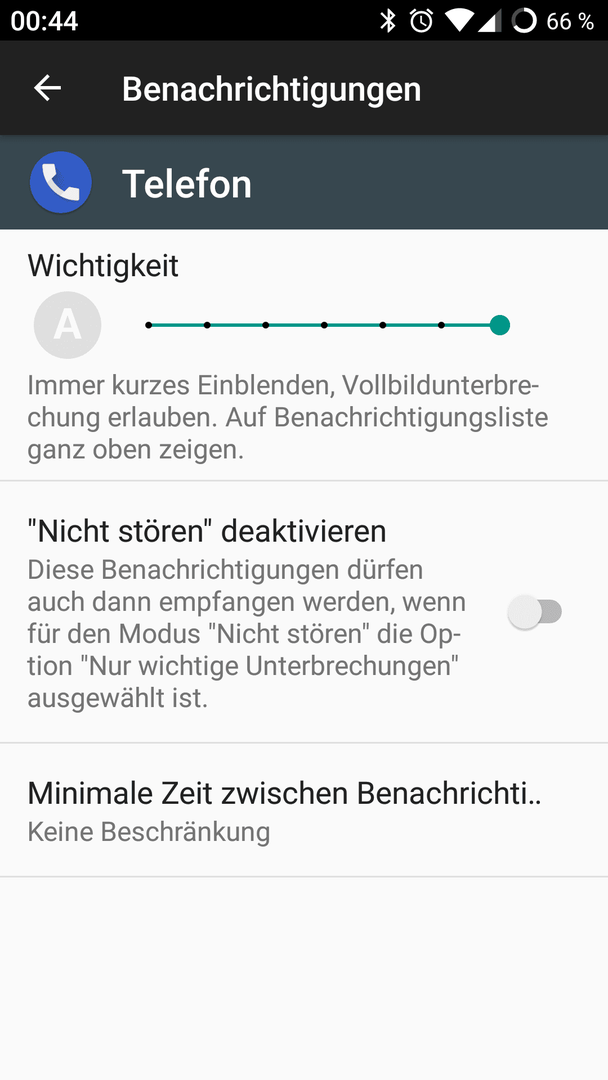Image resolution: width=608 pixels, height=1080 pixels.
Task: Go back using the arrow
Action: (x=48, y=88)
